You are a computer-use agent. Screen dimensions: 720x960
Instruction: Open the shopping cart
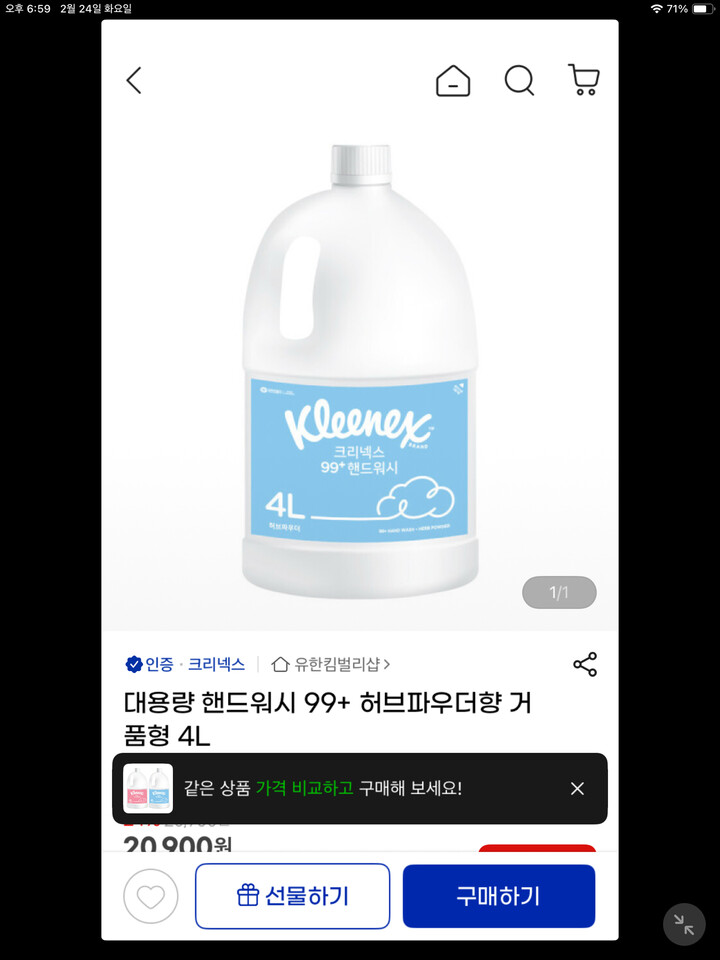(583, 80)
